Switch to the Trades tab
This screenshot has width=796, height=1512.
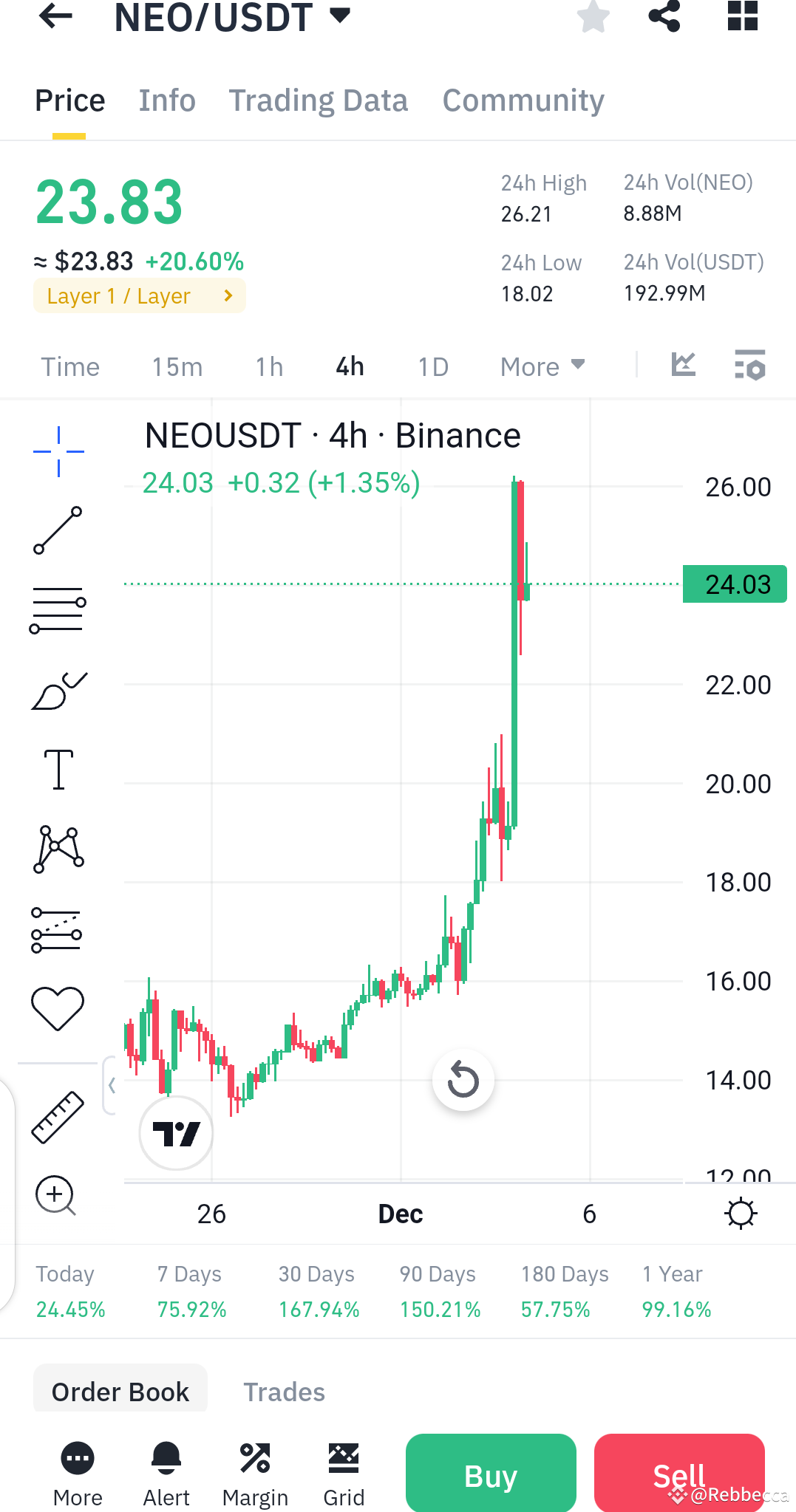click(x=284, y=1391)
